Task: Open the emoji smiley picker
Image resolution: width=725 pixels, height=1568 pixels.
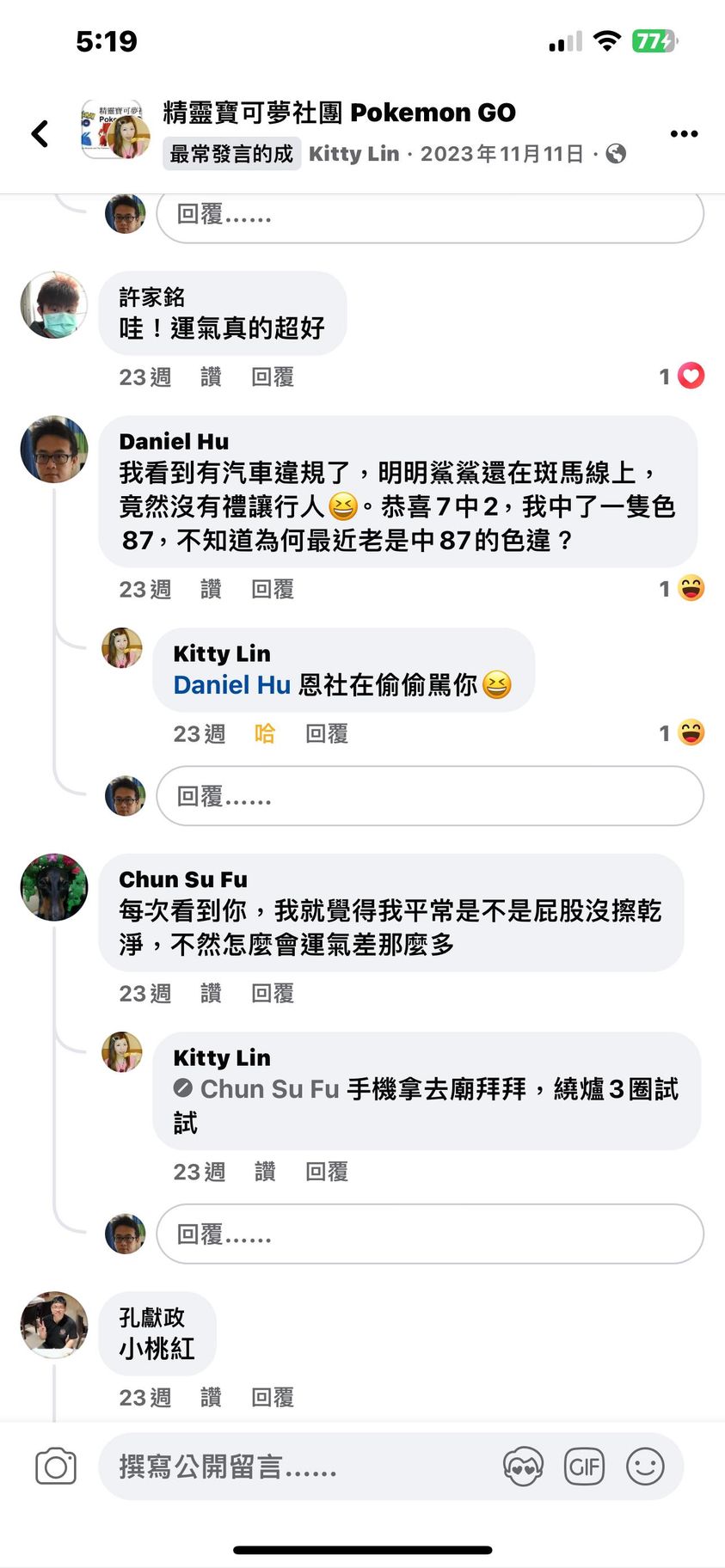Action: pos(645,1467)
